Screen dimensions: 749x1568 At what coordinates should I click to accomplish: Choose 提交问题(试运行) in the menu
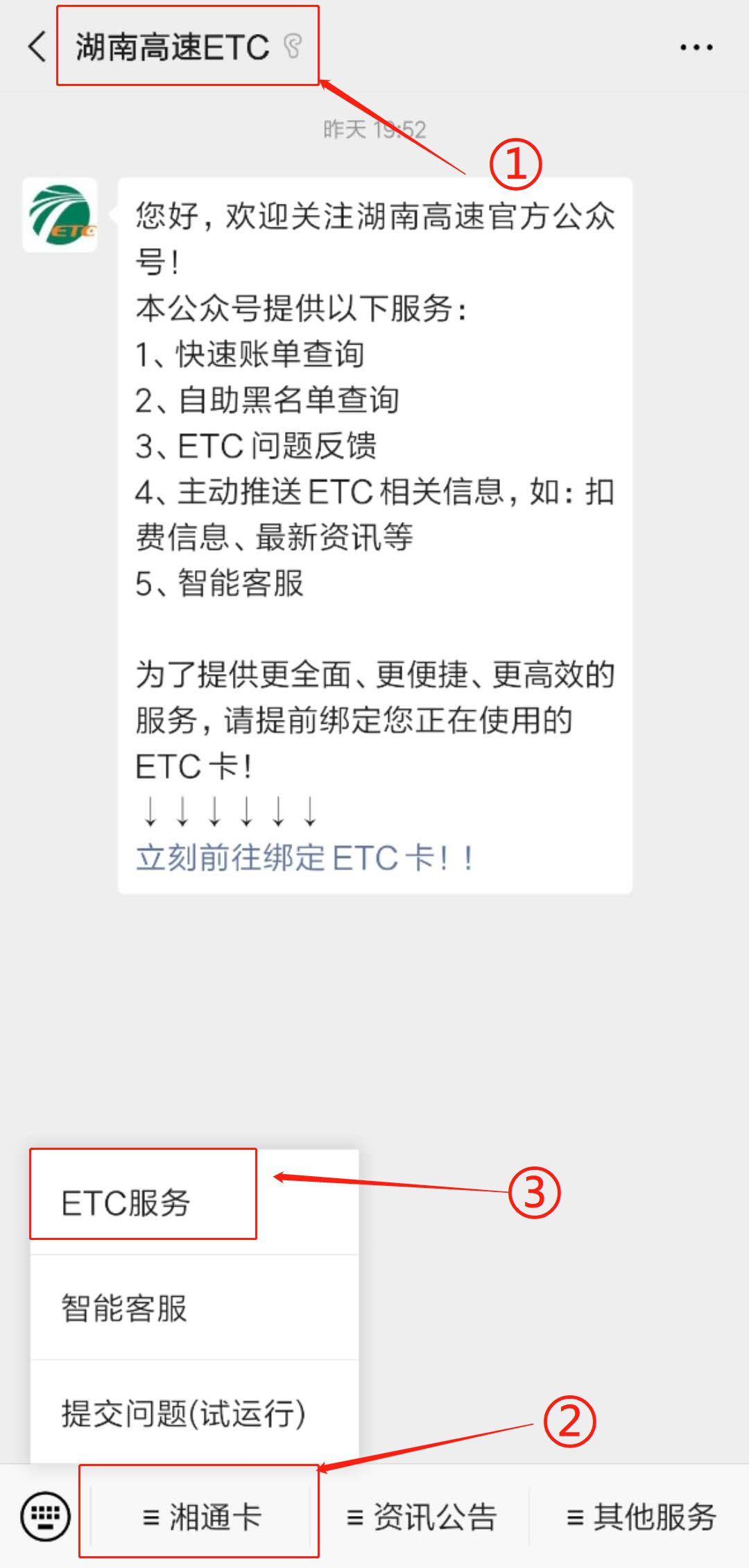(183, 1413)
